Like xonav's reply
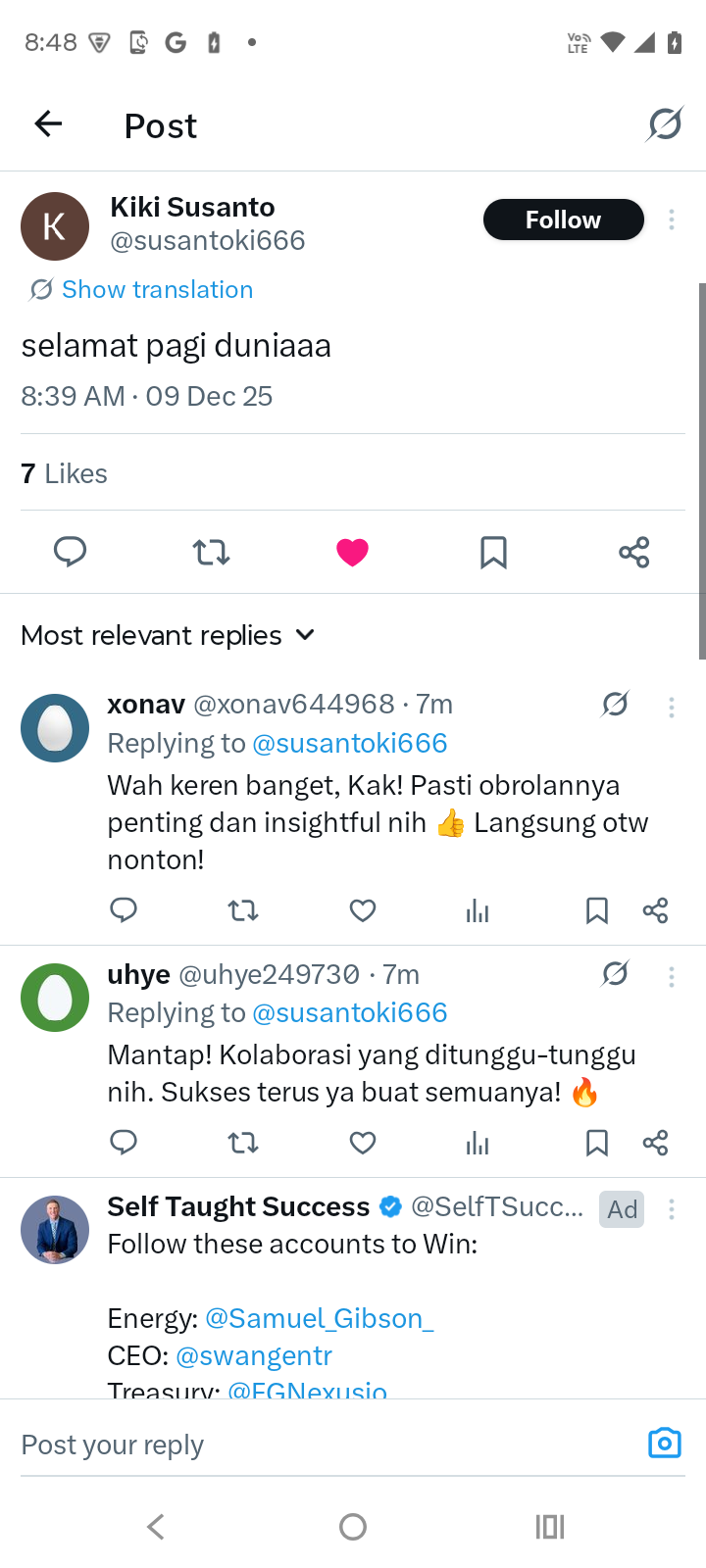 (x=363, y=910)
